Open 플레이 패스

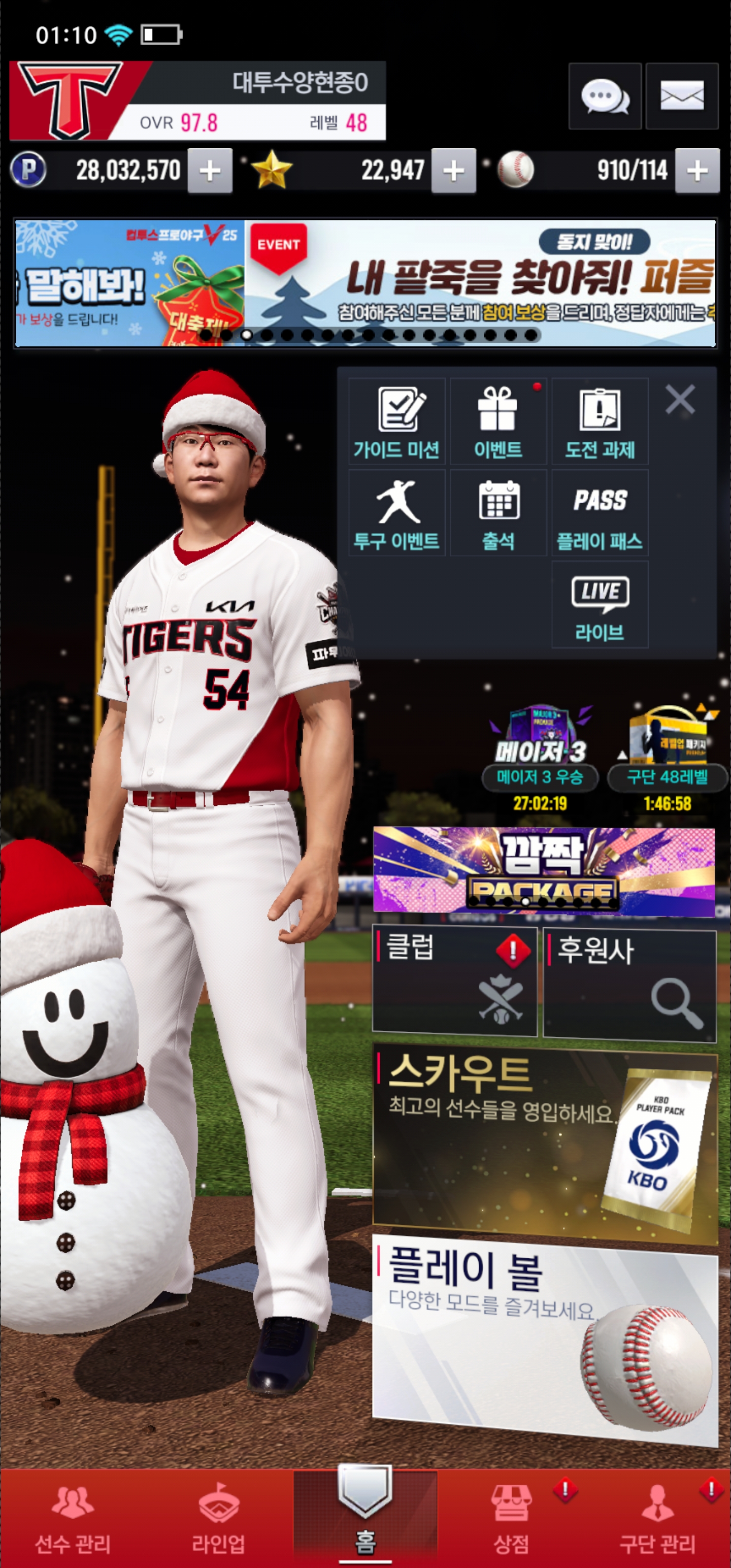click(600, 512)
